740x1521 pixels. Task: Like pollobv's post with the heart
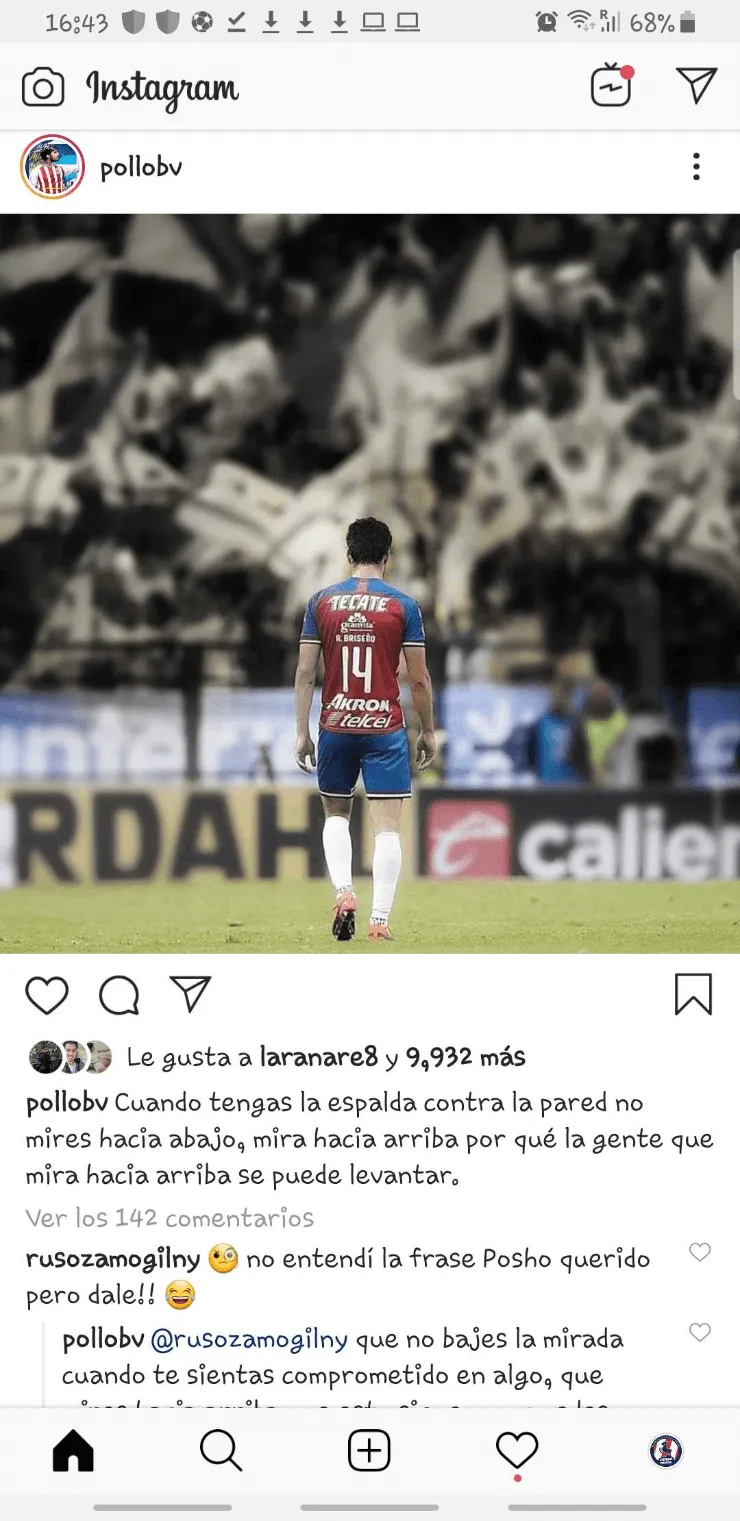click(x=47, y=996)
